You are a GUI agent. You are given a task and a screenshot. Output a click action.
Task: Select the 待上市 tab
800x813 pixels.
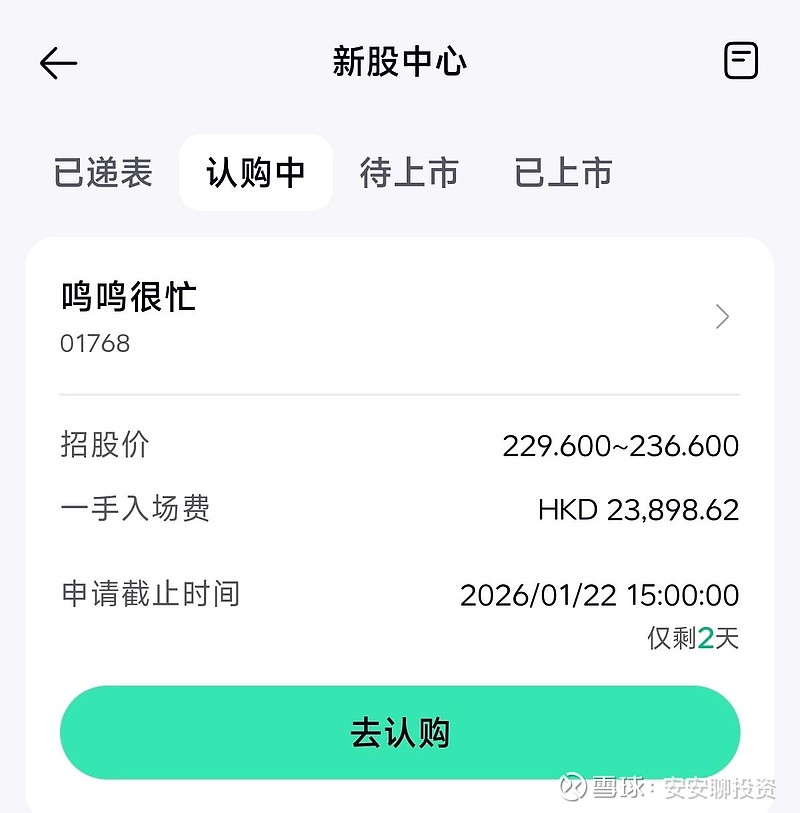coord(409,172)
